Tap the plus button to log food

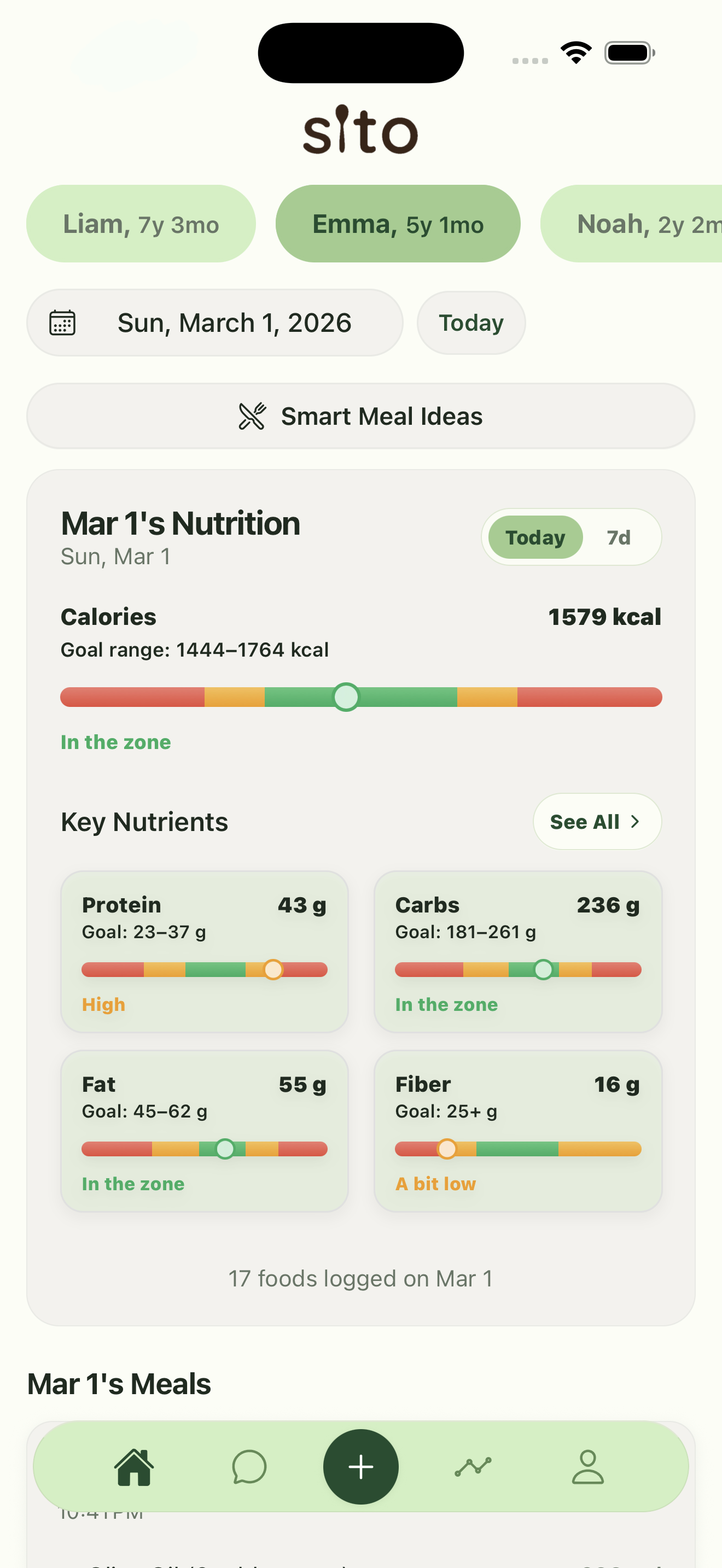coord(360,1466)
